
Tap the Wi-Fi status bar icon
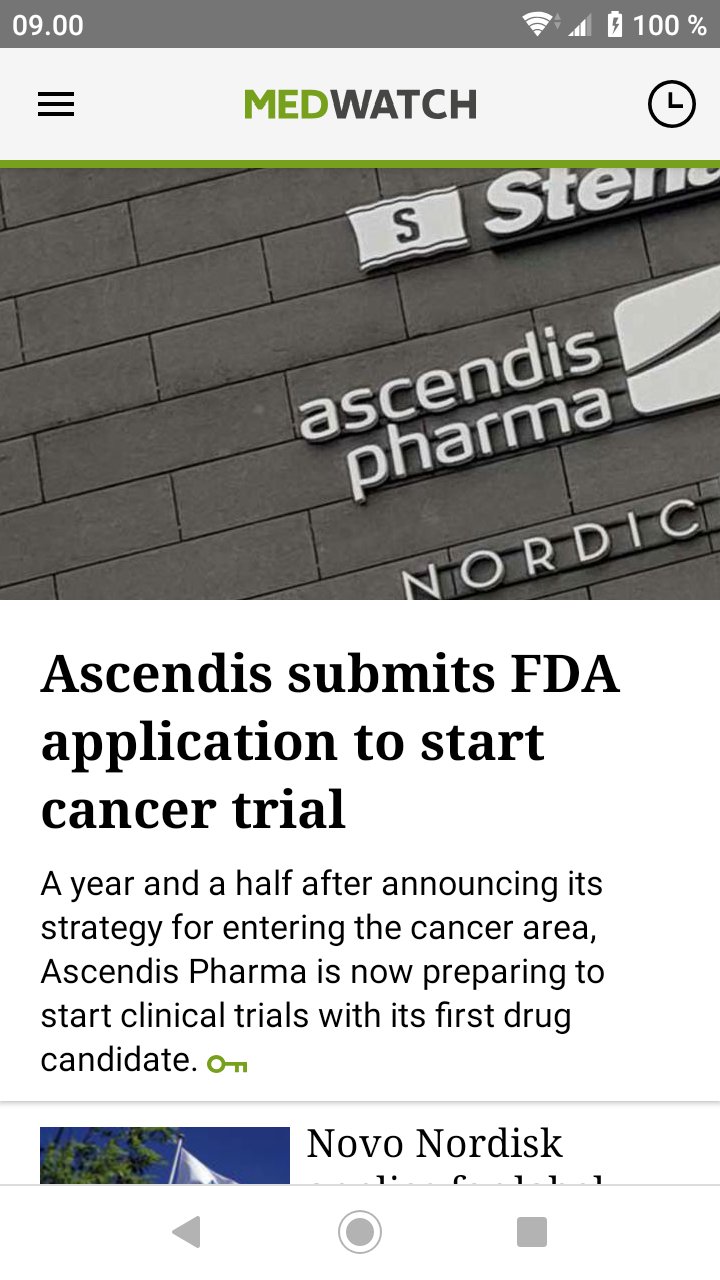click(x=538, y=23)
